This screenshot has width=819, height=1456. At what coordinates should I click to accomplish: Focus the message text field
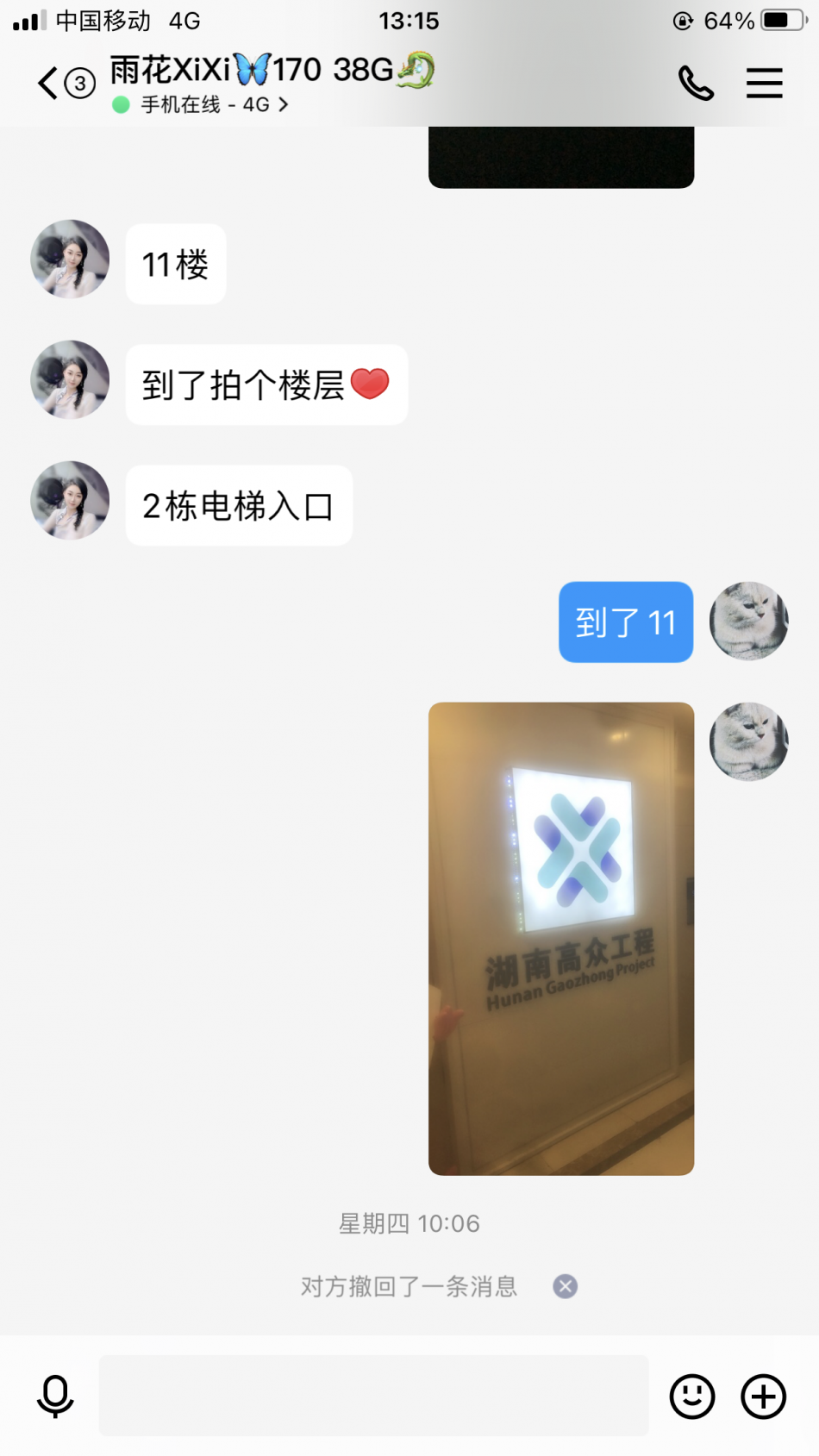point(373,1396)
